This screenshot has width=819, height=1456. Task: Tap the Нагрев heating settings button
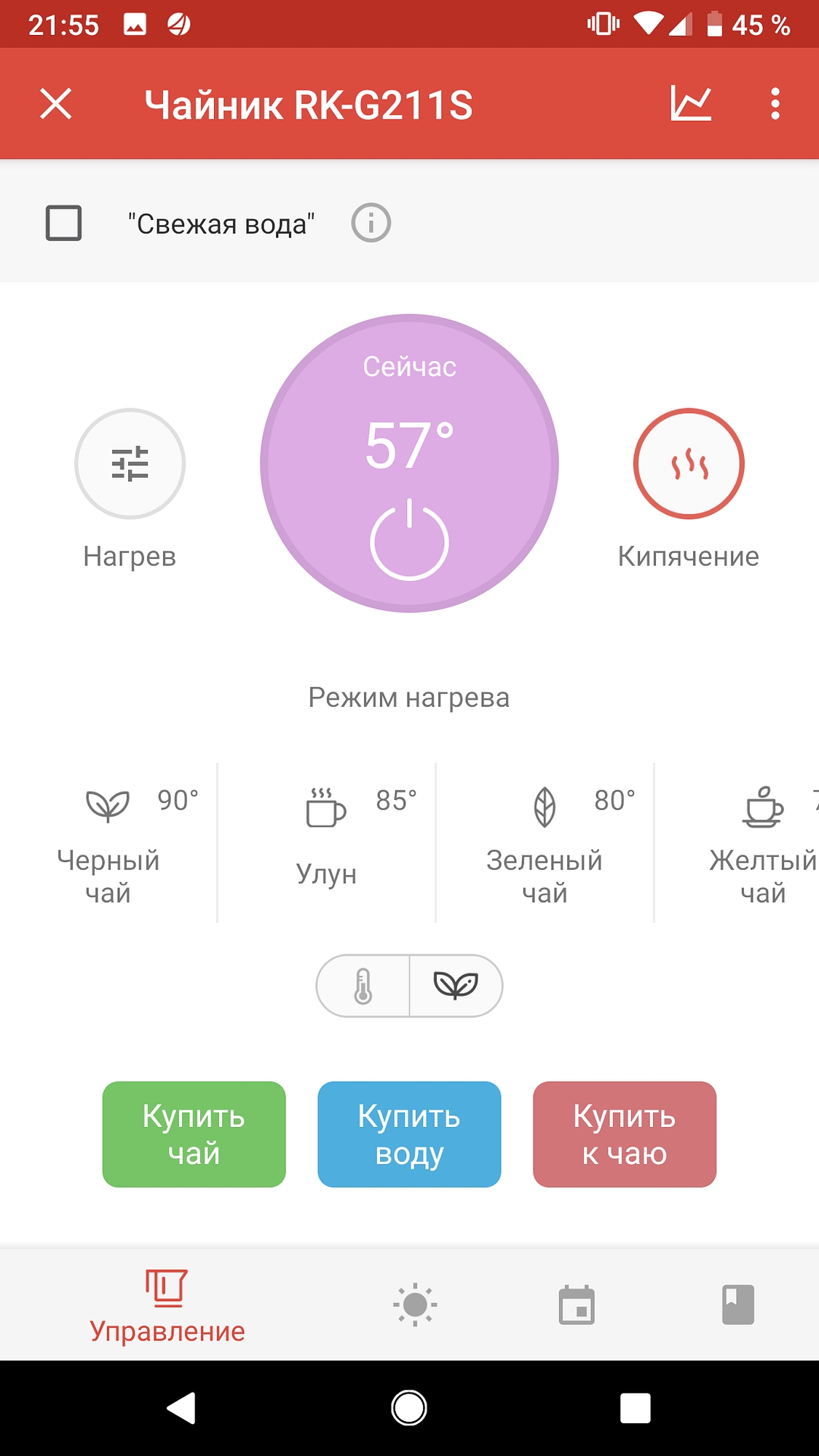click(x=130, y=464)
